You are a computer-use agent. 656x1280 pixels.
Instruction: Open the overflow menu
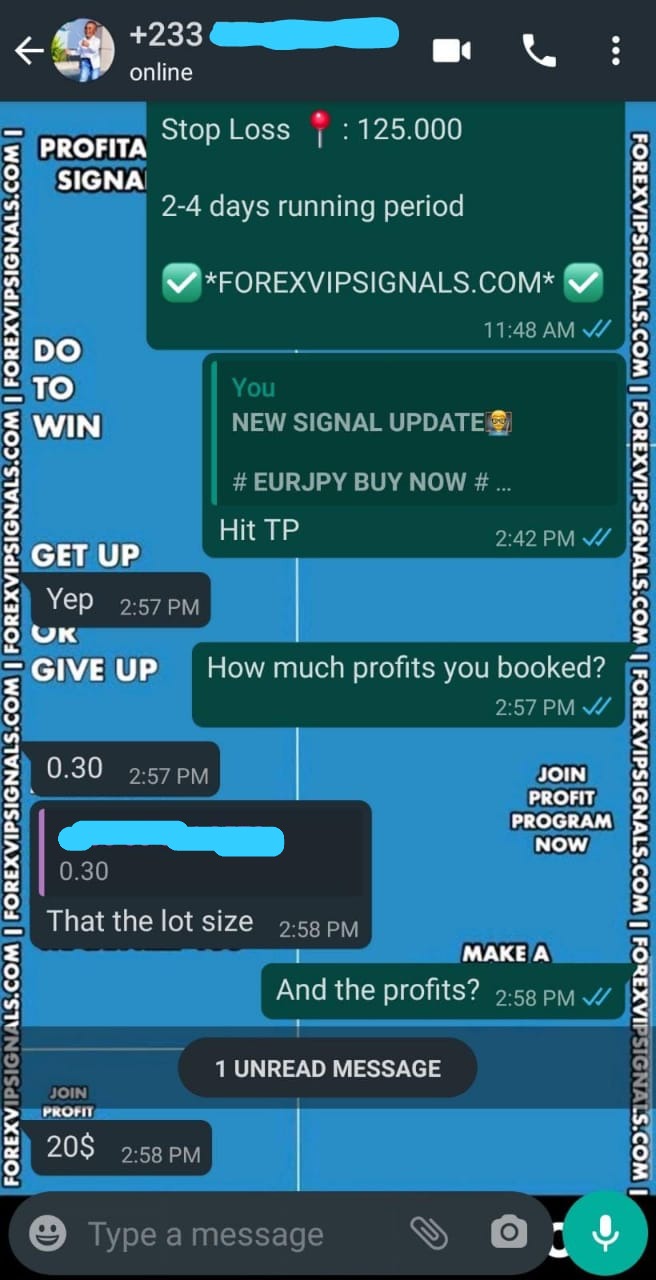616,51
